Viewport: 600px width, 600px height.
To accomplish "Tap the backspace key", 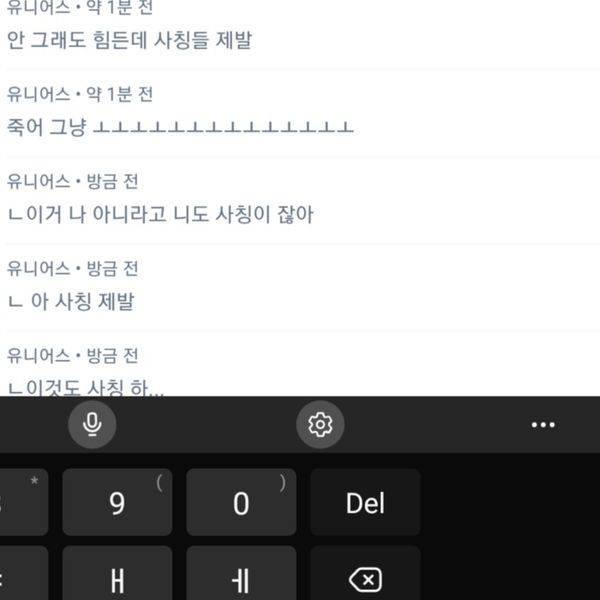I will pyautogui.click(x=365, y=578).
